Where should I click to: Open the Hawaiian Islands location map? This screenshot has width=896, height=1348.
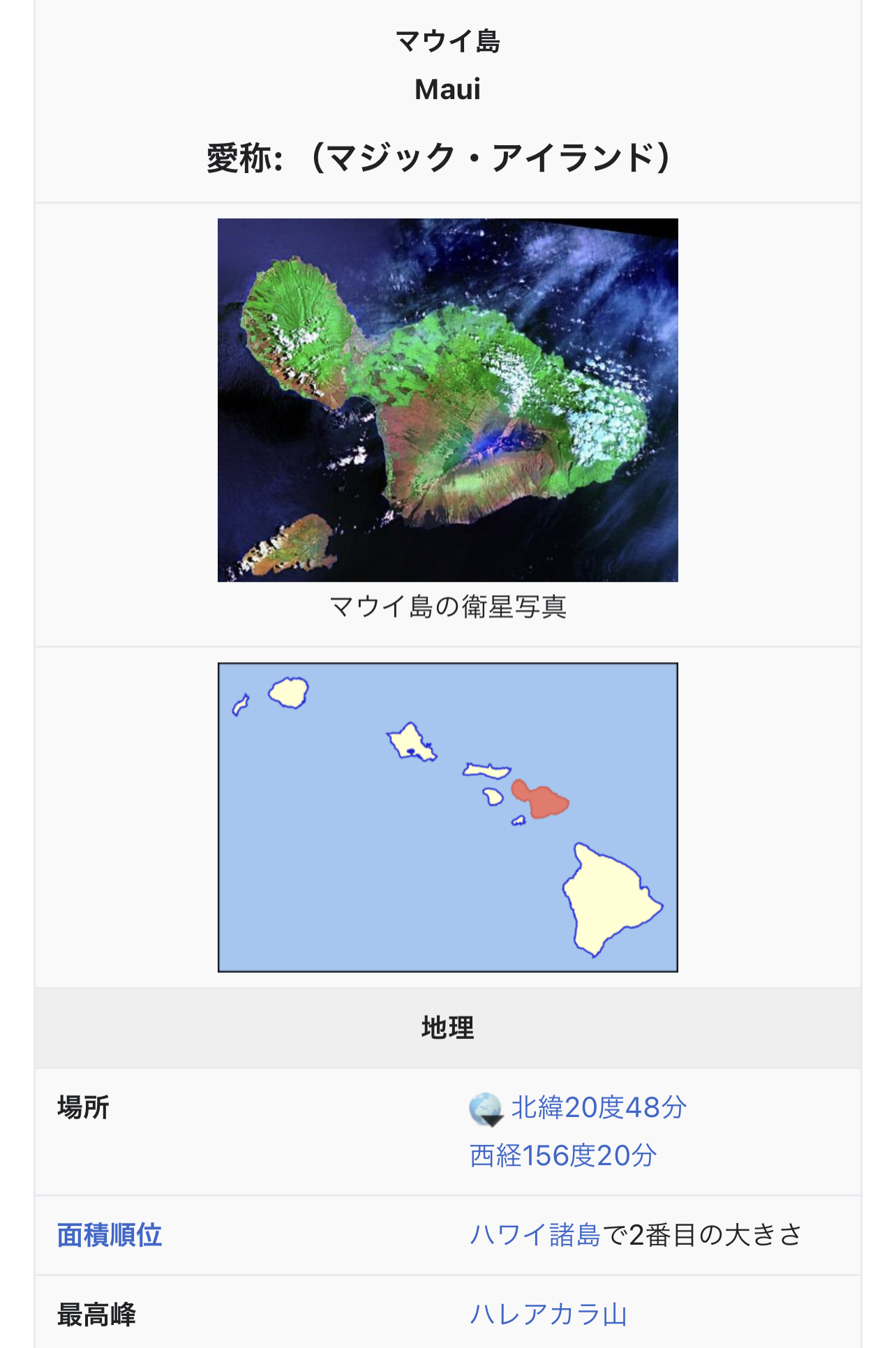click(x=447, y=817)
